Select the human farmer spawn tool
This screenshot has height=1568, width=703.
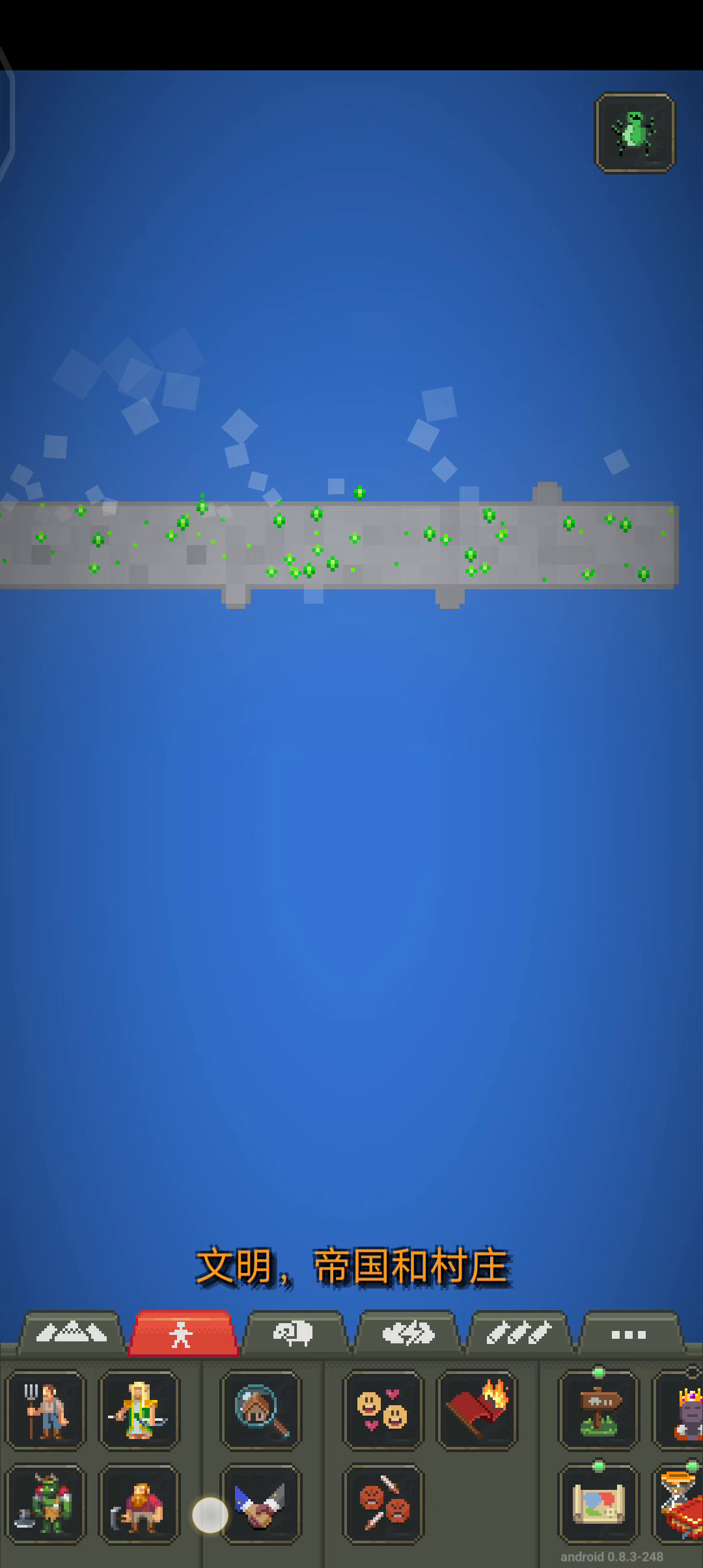(46, 1410)
